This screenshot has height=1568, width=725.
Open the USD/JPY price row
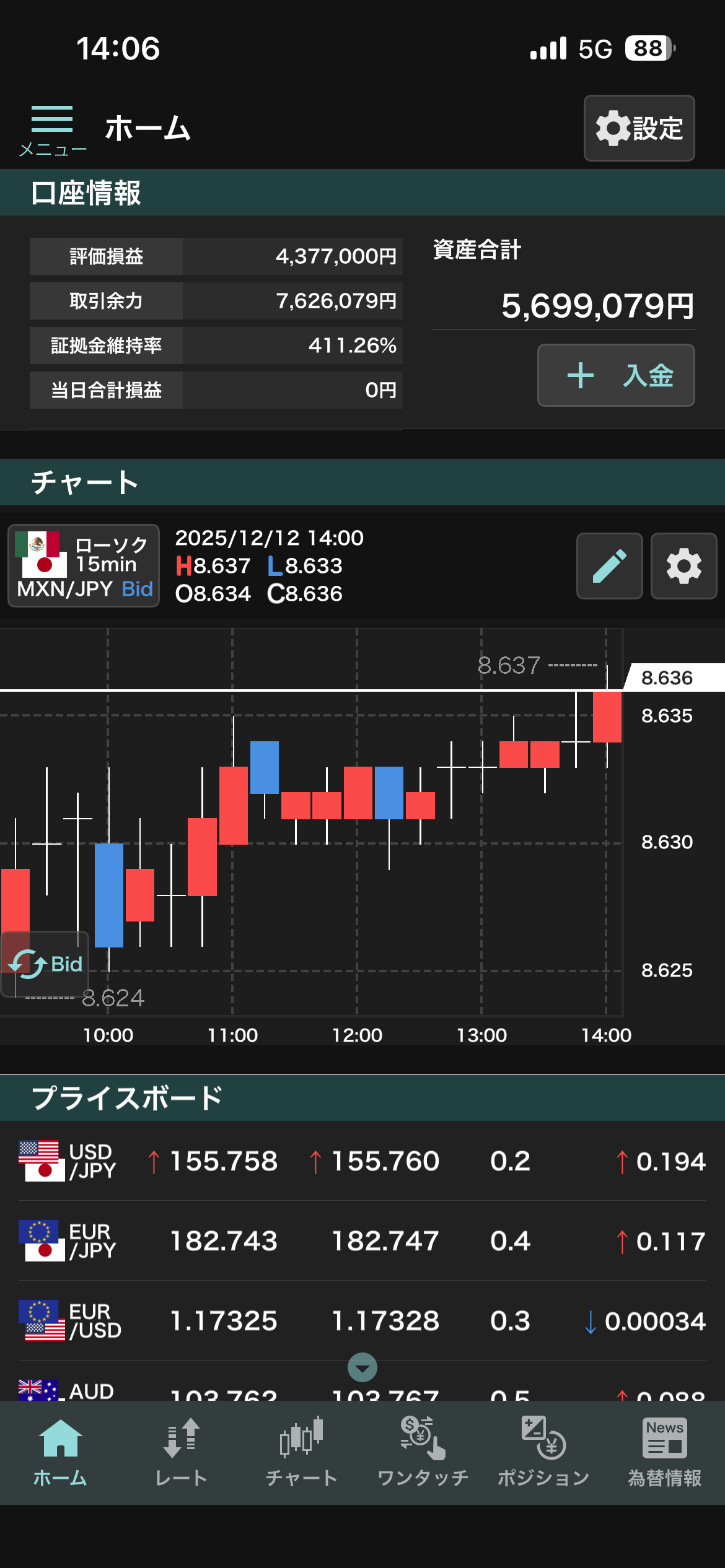click(362, 1161)
